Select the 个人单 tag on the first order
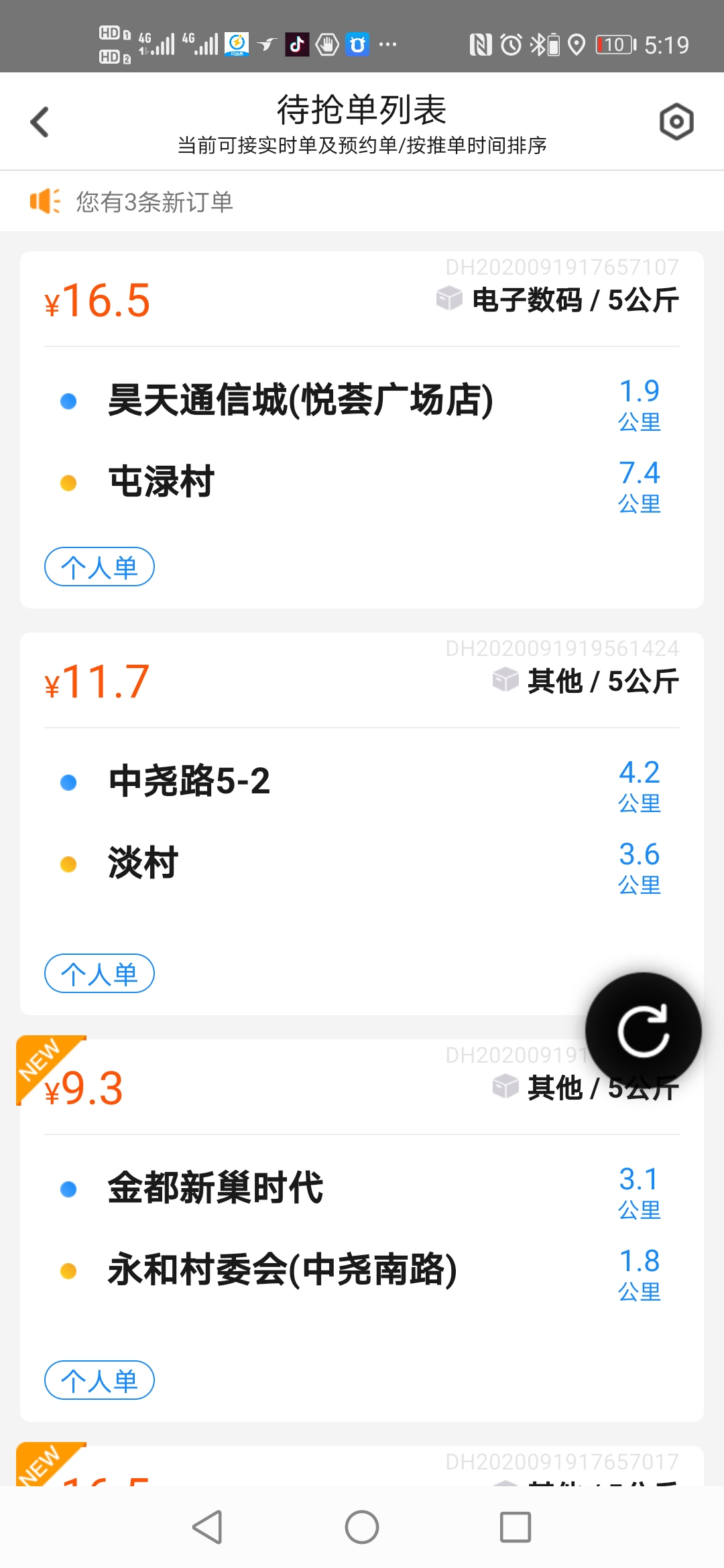Viewport: 724px width, 1568px height. 99,566
